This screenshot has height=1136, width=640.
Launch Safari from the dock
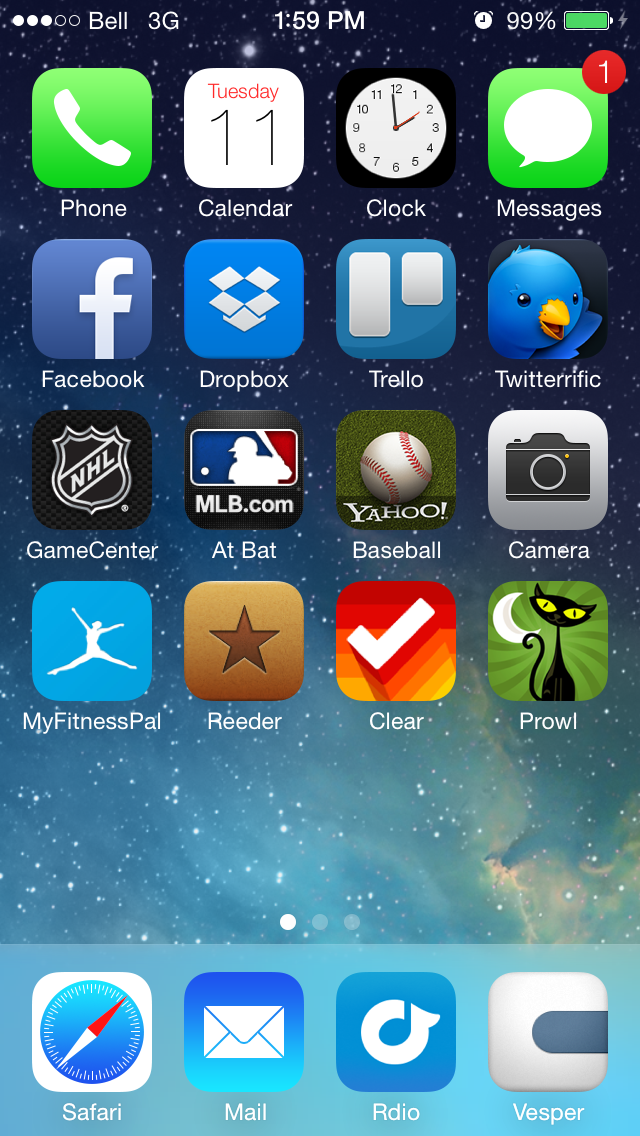(92, 1032)
